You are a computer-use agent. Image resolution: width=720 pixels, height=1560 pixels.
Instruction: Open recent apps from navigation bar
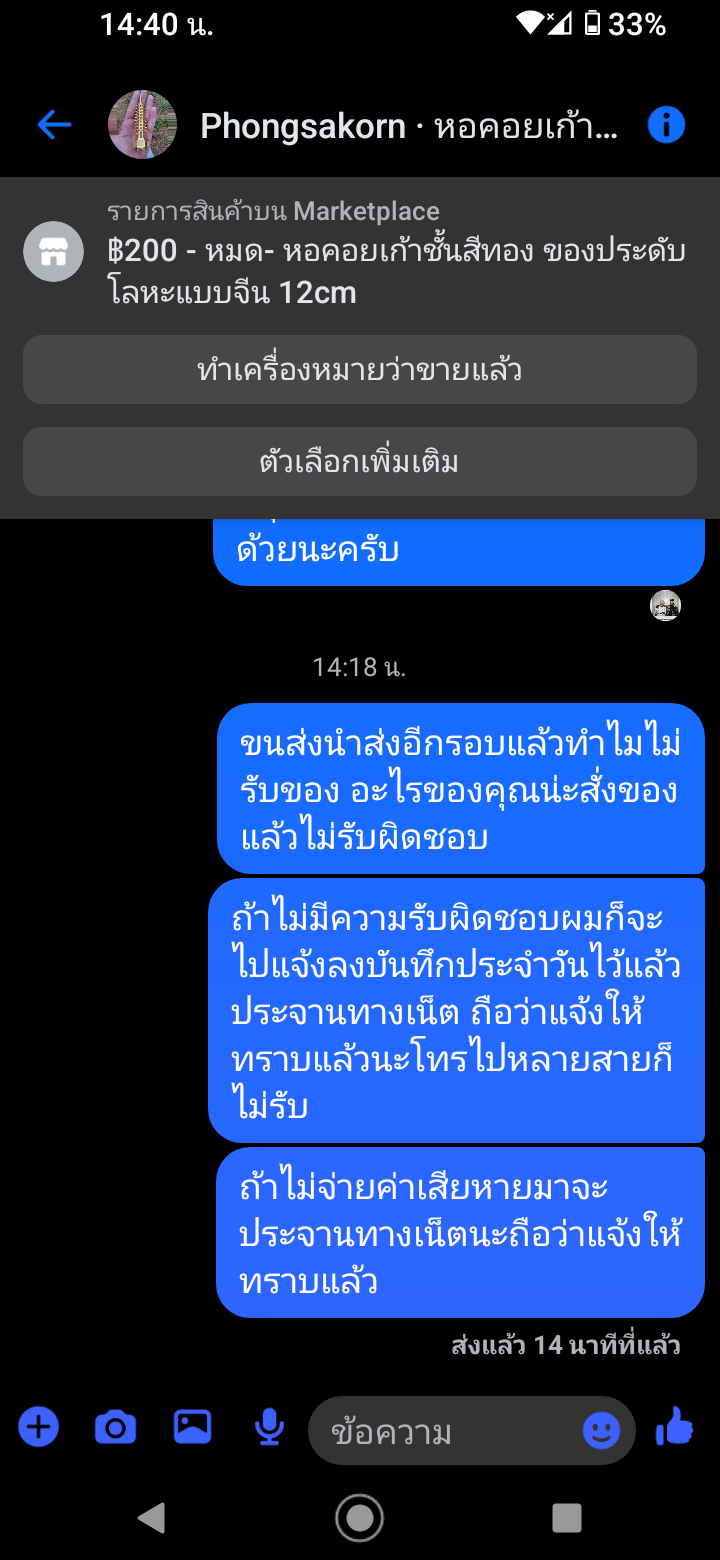tap(566, 1517)
